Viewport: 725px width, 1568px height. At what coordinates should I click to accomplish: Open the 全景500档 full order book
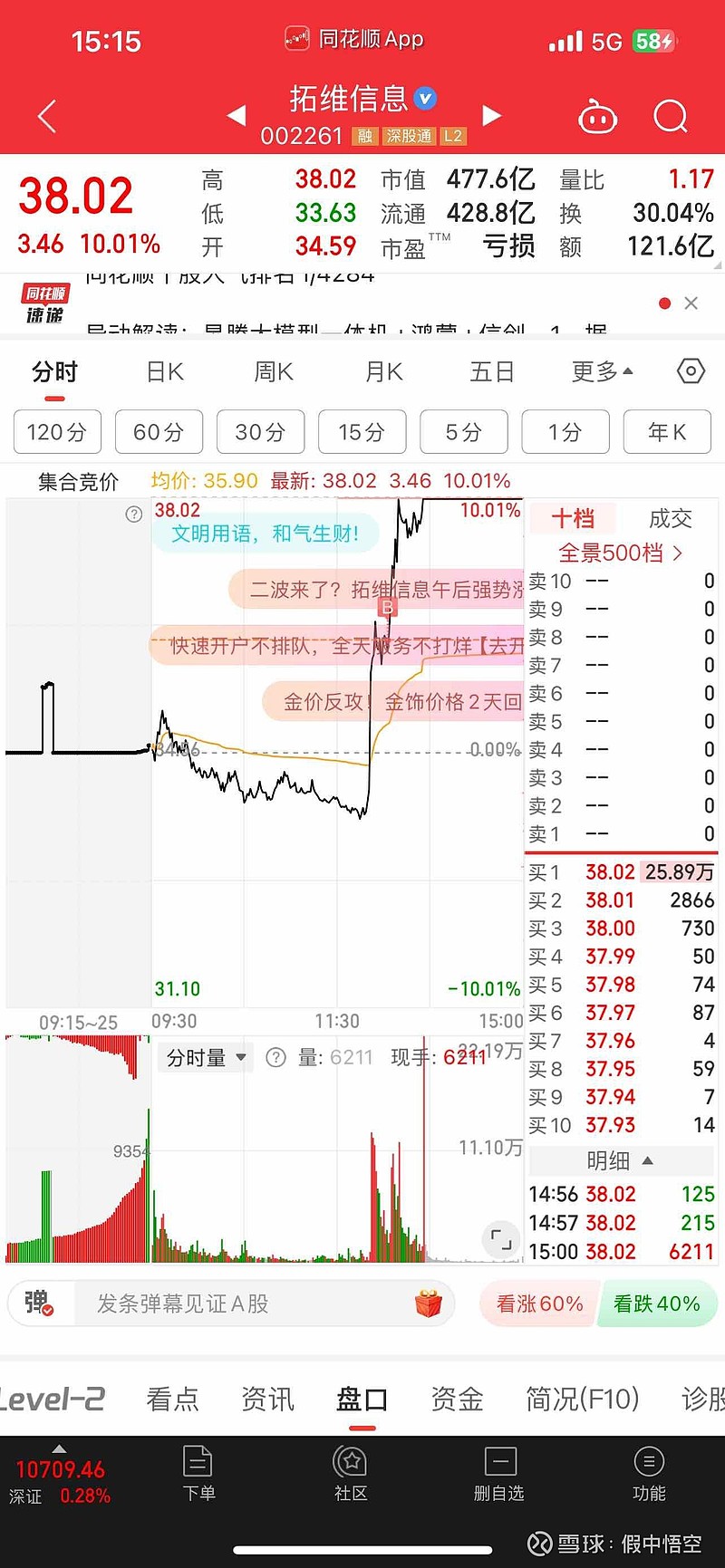(622, 553)
